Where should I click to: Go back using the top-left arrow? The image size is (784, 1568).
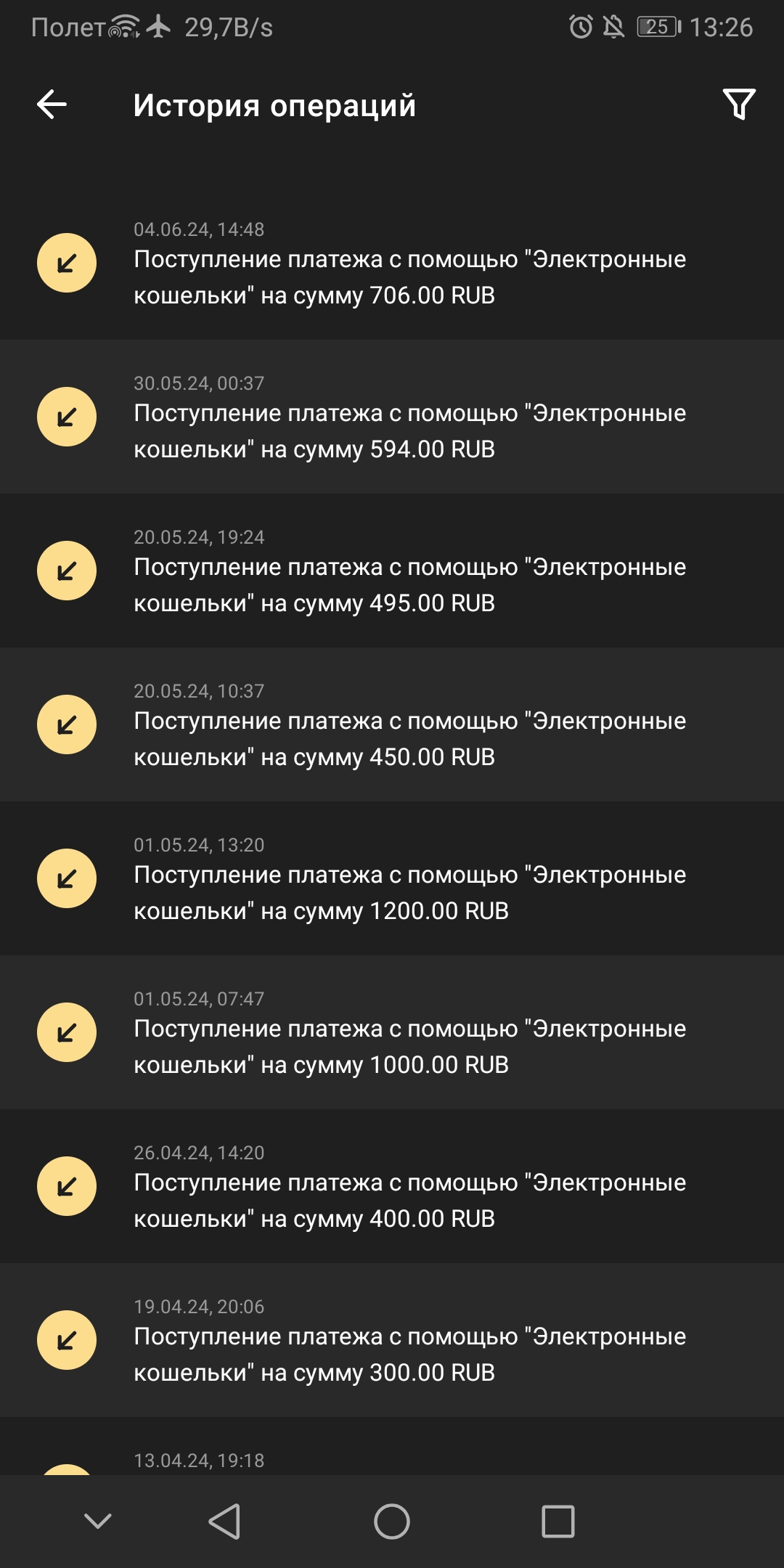point(52,105)
